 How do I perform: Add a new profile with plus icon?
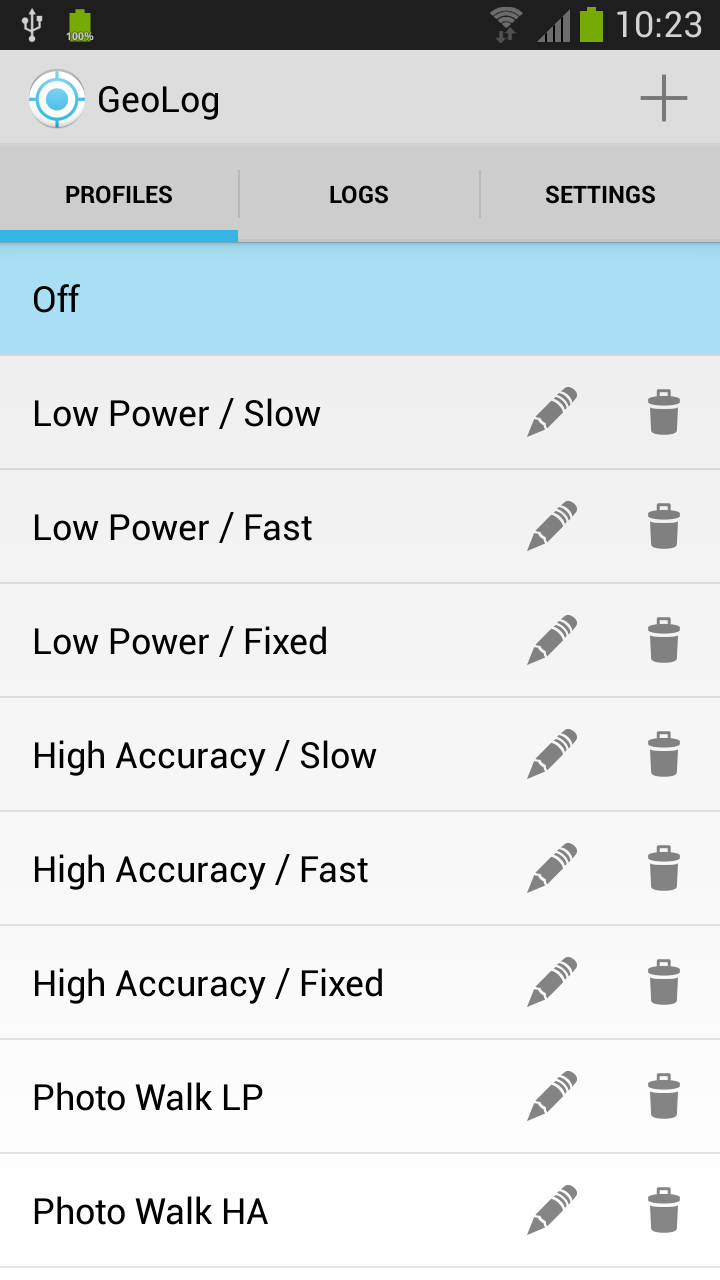(663, 99)
